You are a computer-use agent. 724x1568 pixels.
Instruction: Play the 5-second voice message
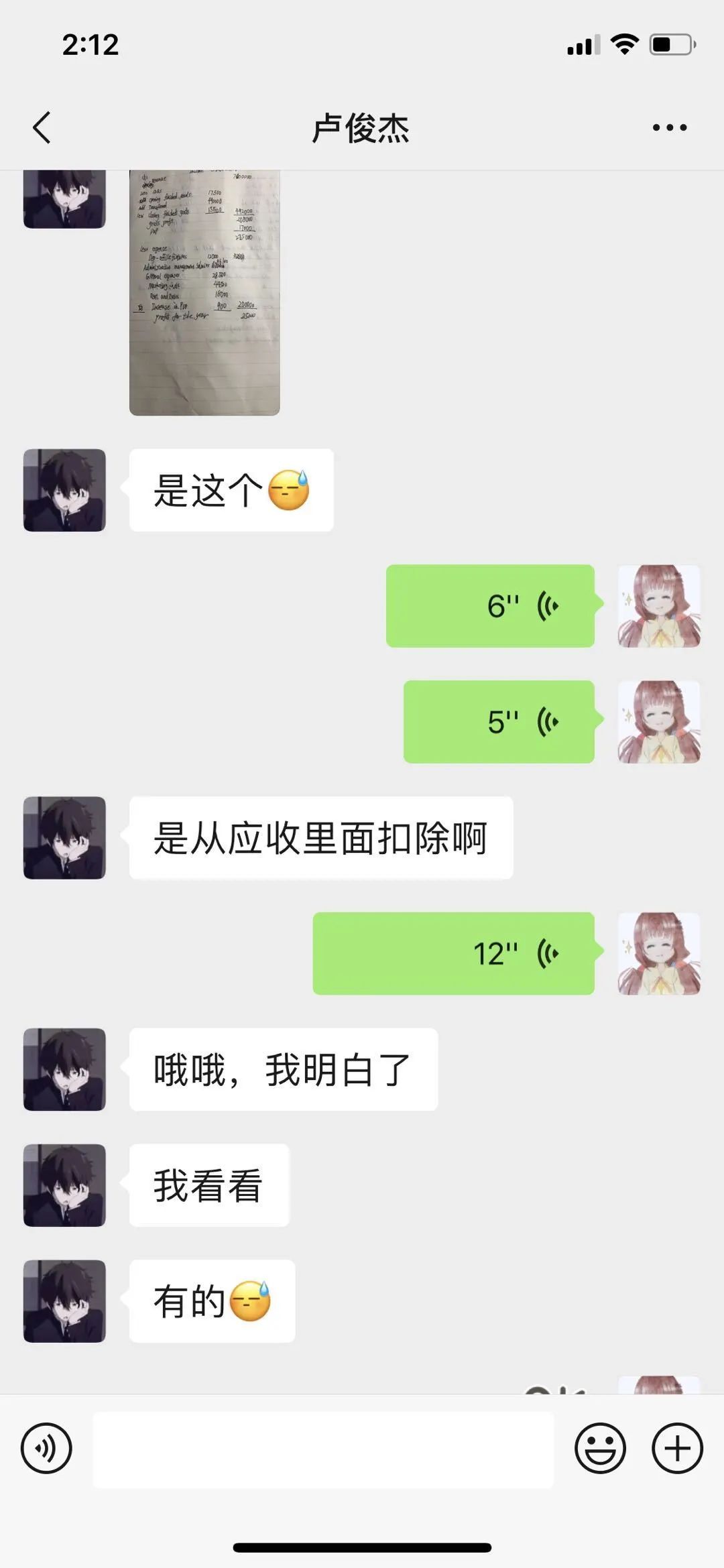pos(499,722)
